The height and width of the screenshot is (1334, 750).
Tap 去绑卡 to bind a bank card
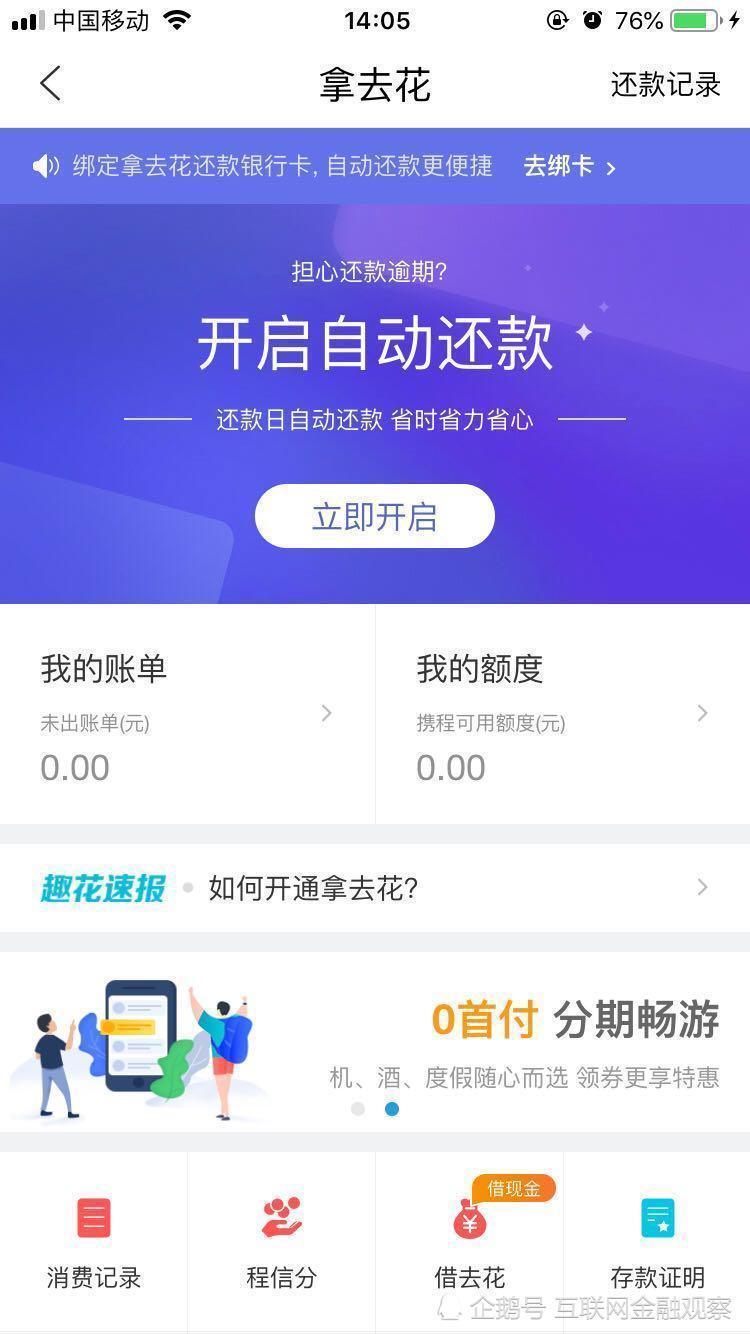tap(568, 166)
